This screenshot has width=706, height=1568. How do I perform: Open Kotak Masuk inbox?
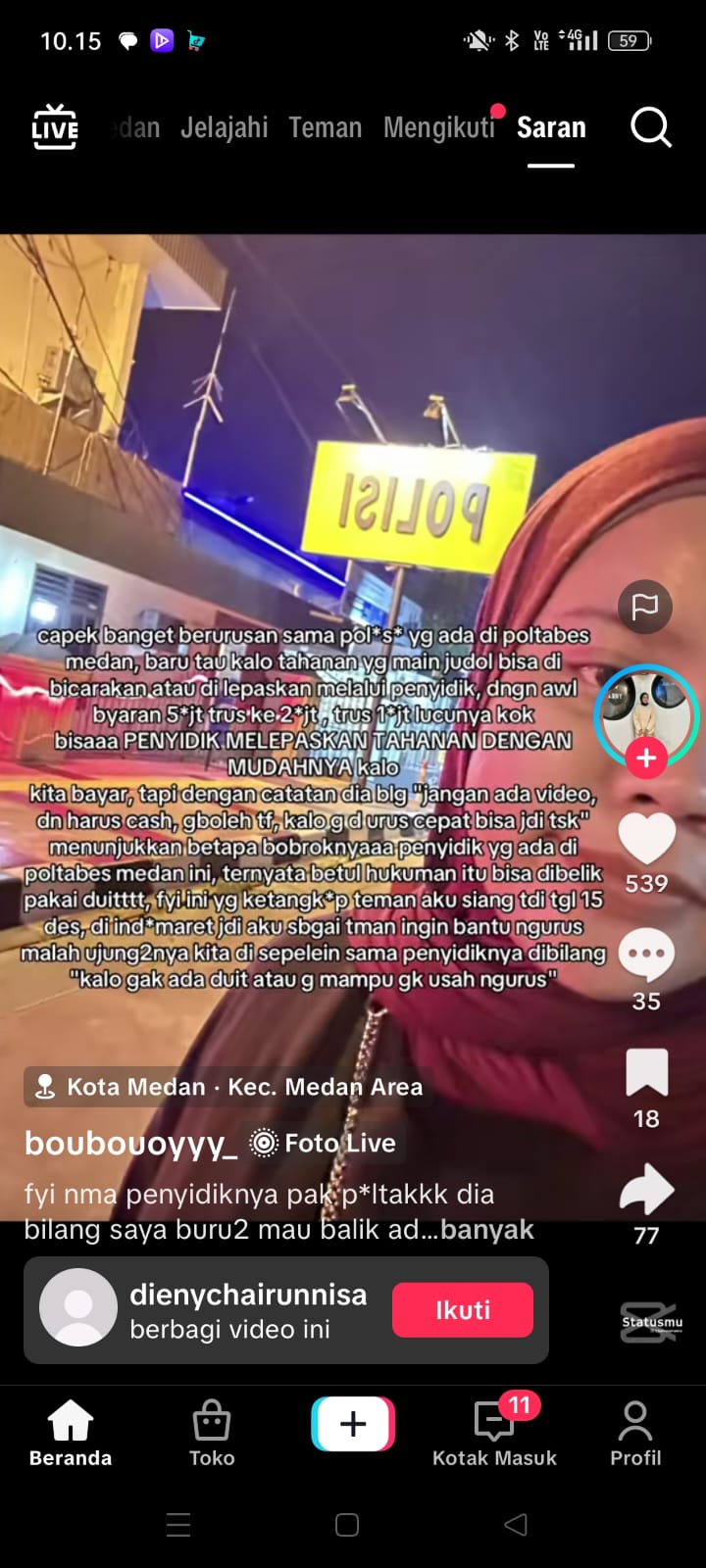tap(494, 1433)
